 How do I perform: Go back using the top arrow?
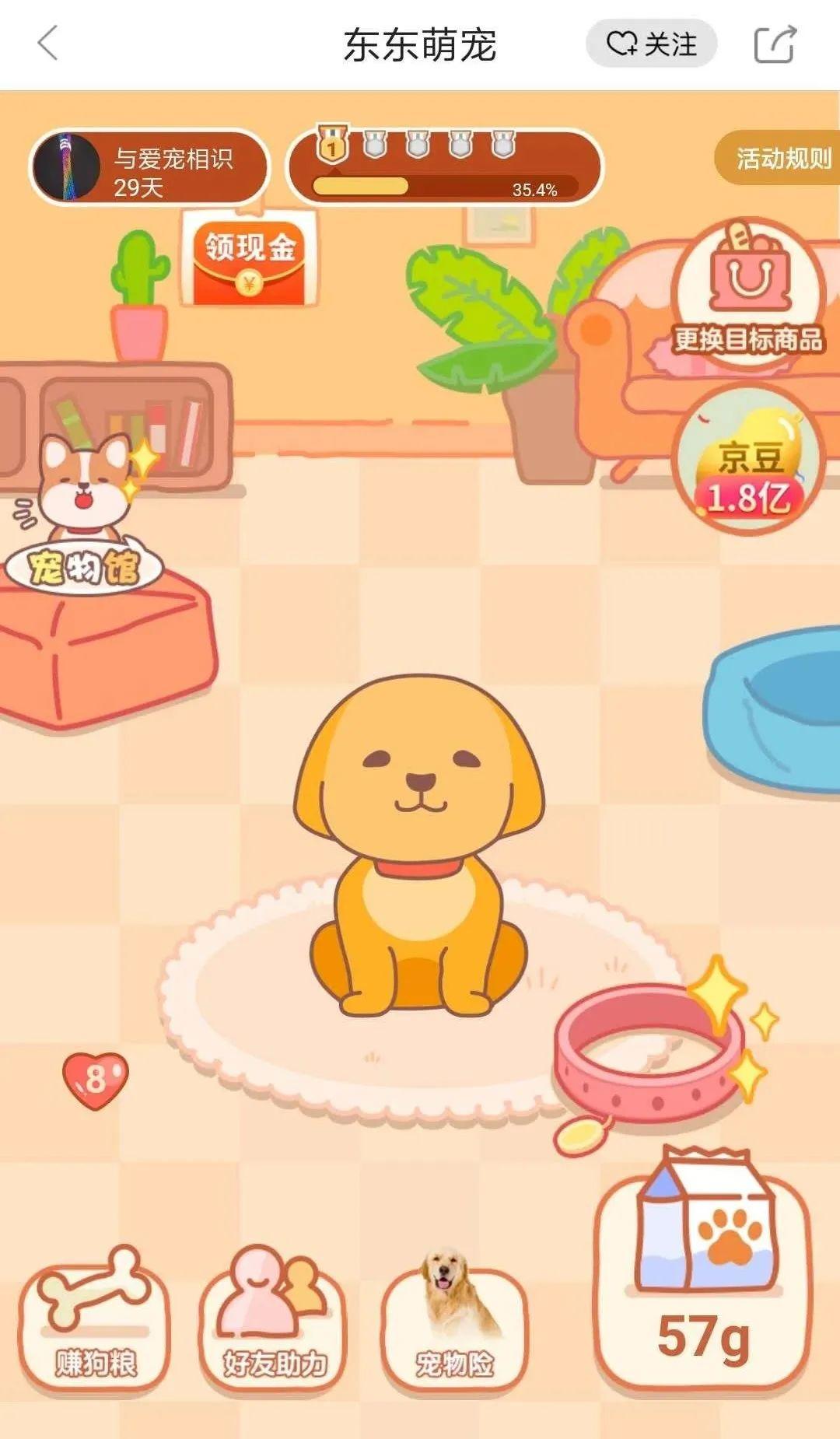[x=48, y=43]
